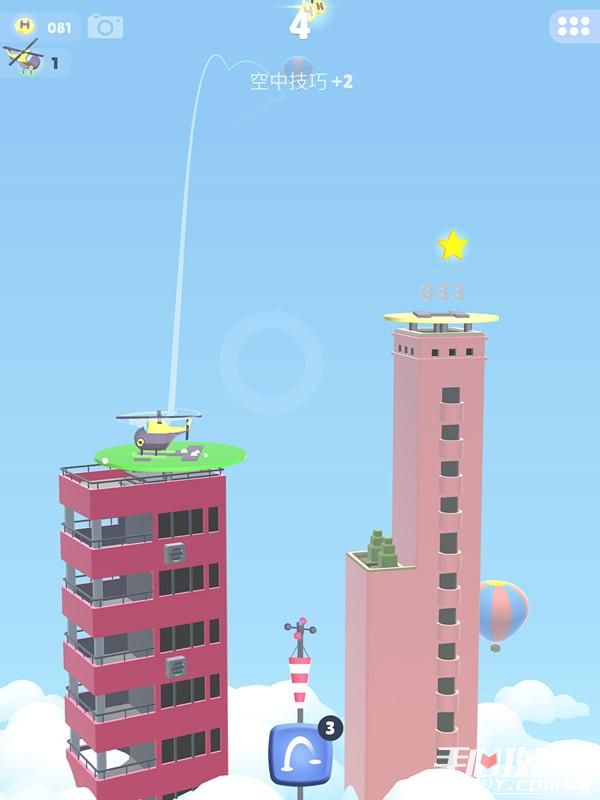600x800 pixels.
Task: Open the grid menu button
Action: tap(573, 27)
